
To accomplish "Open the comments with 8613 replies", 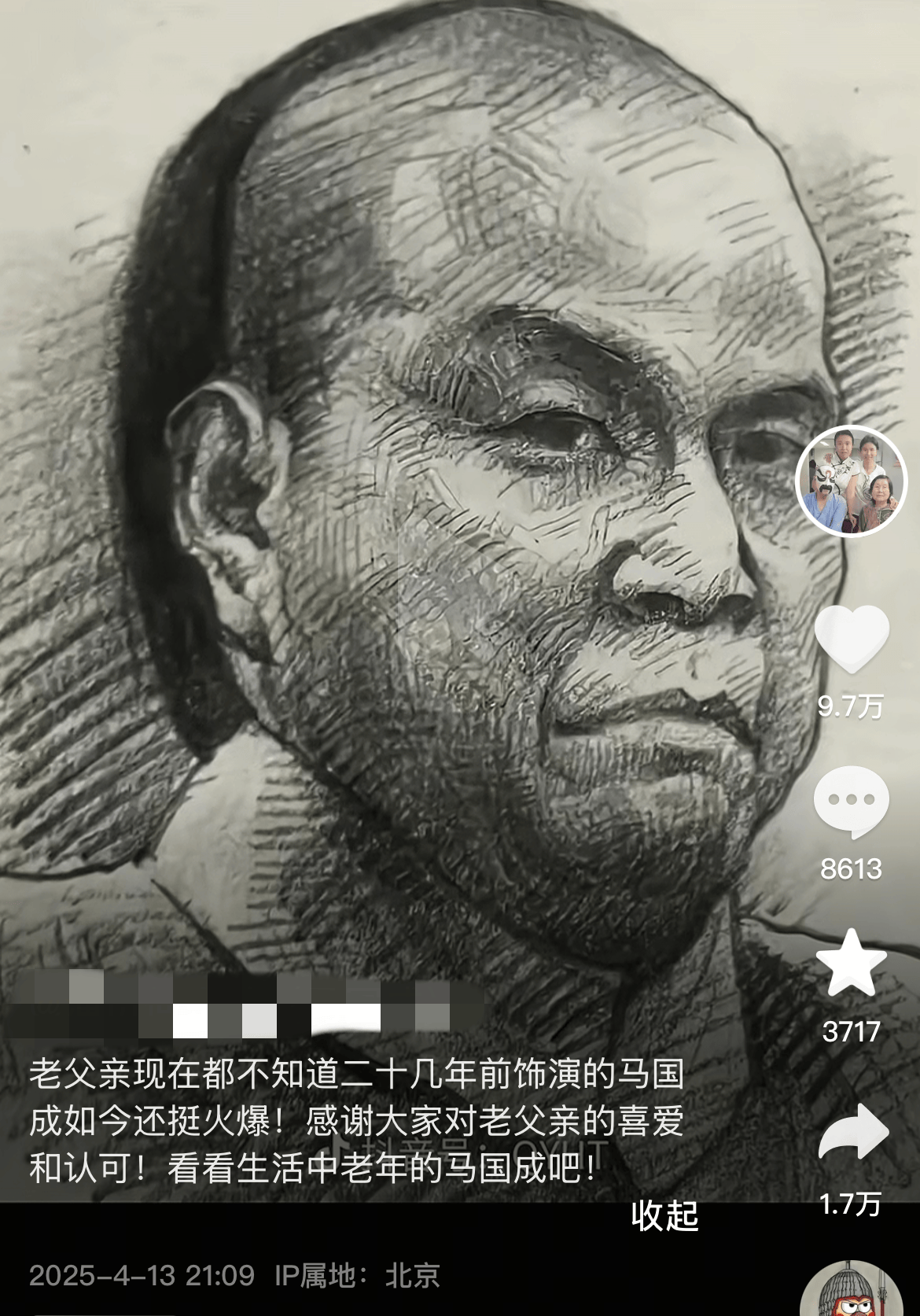I will (851, 802).
